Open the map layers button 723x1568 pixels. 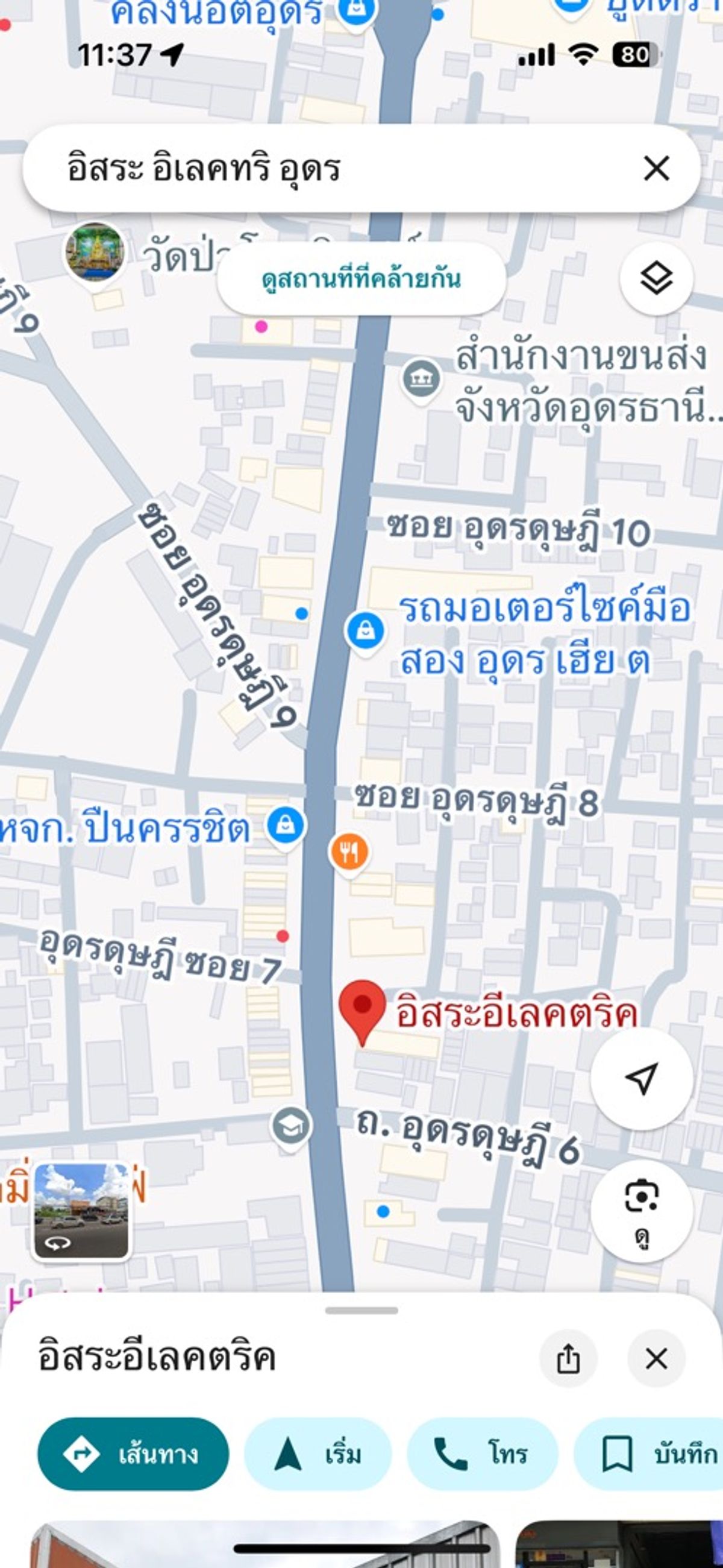[656, 279]
